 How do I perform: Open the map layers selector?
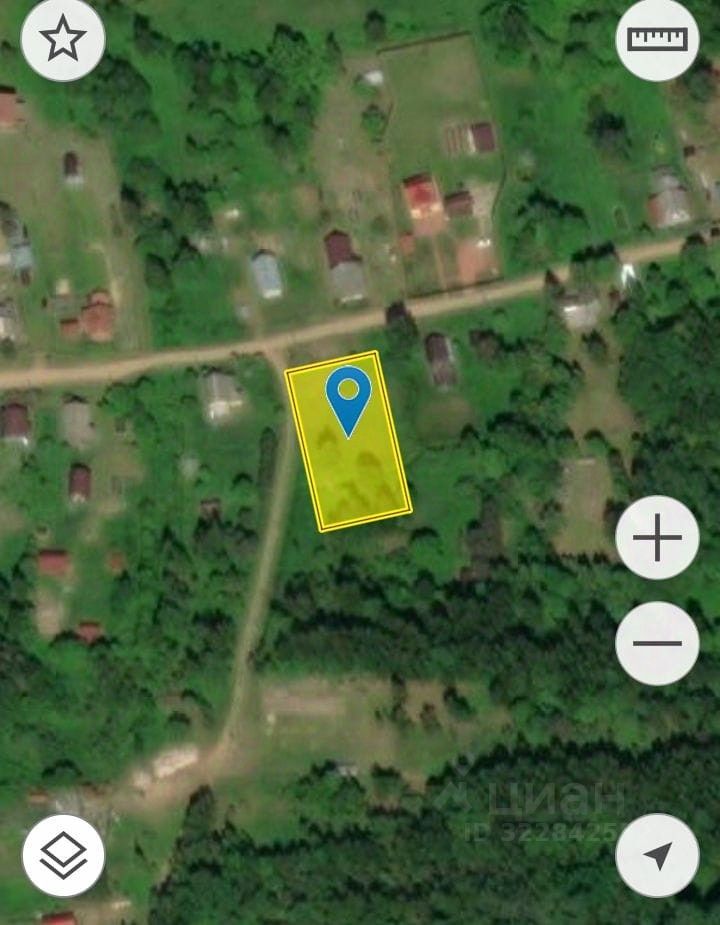click(63, 855)
